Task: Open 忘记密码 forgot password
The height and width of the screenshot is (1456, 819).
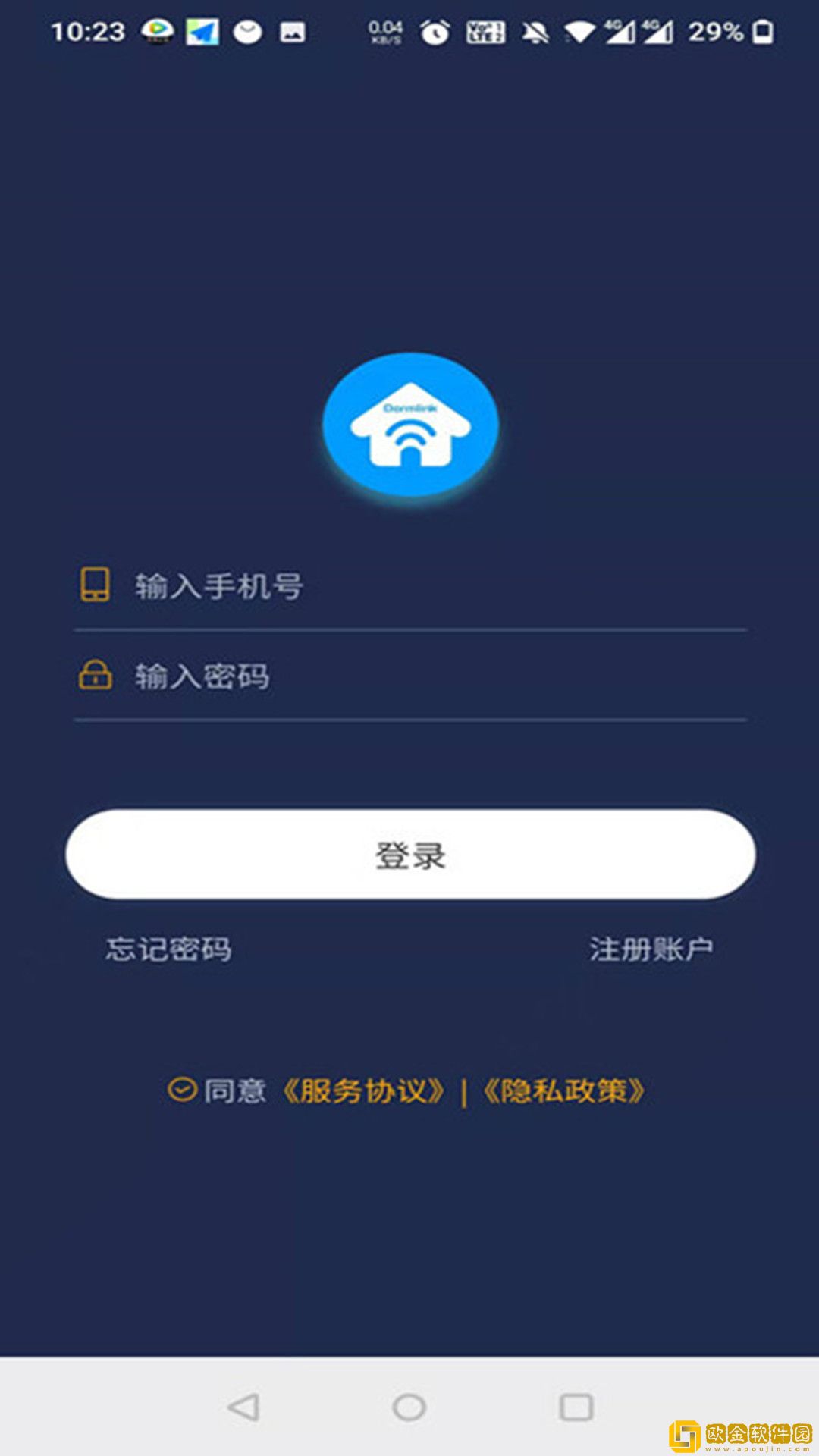Action: [168, 949]
